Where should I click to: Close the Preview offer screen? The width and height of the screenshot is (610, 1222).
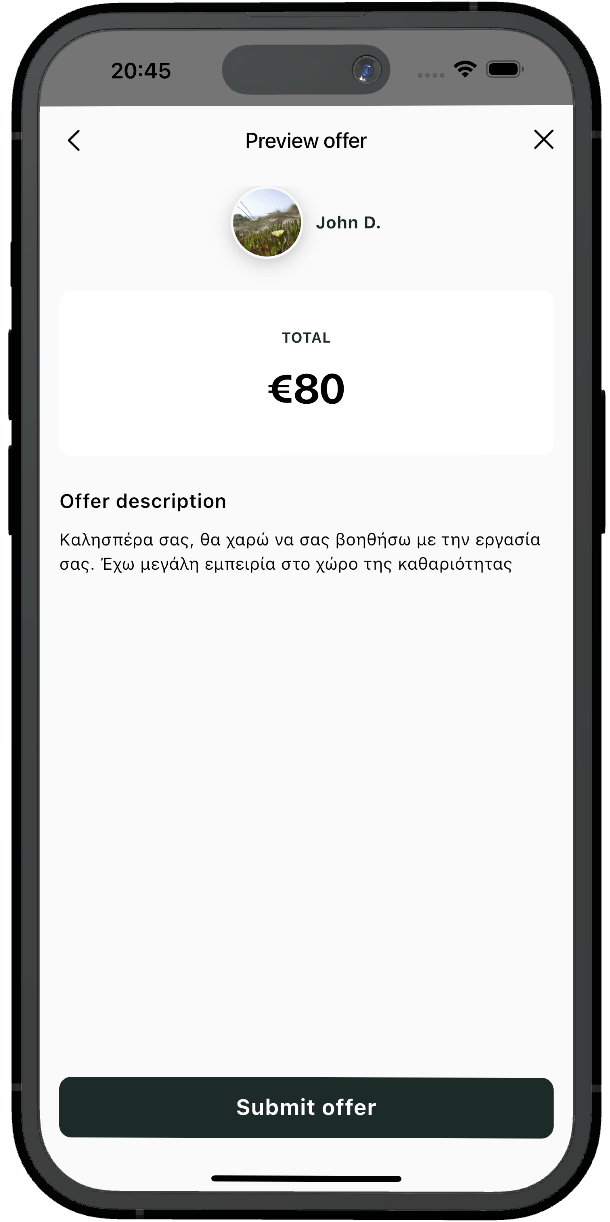(543, 140)
